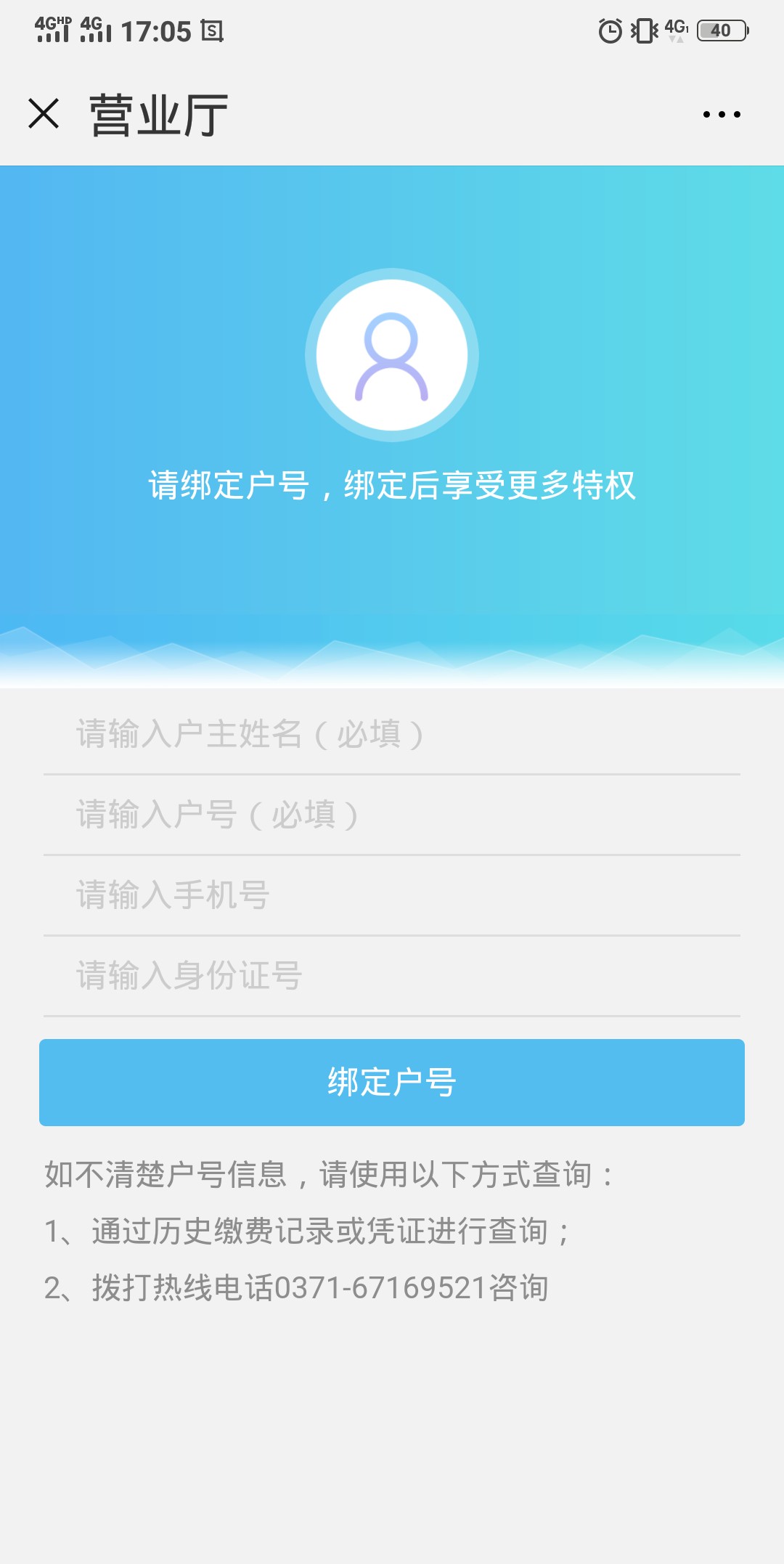Screen dimensions: 784x1564
Task: Close the 营业厅 page
Action: 44,114
